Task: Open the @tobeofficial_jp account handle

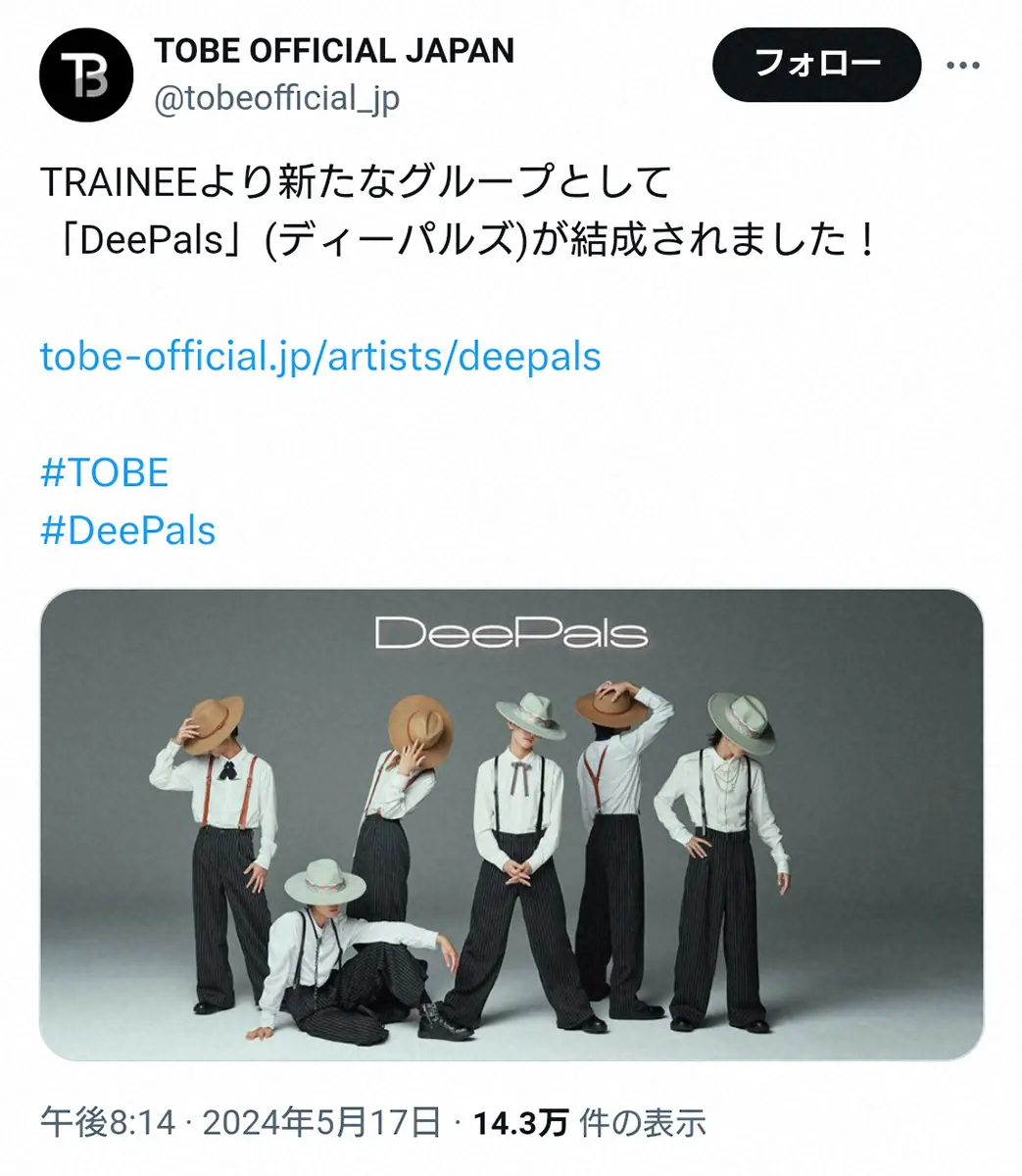Action: [277, 98]
